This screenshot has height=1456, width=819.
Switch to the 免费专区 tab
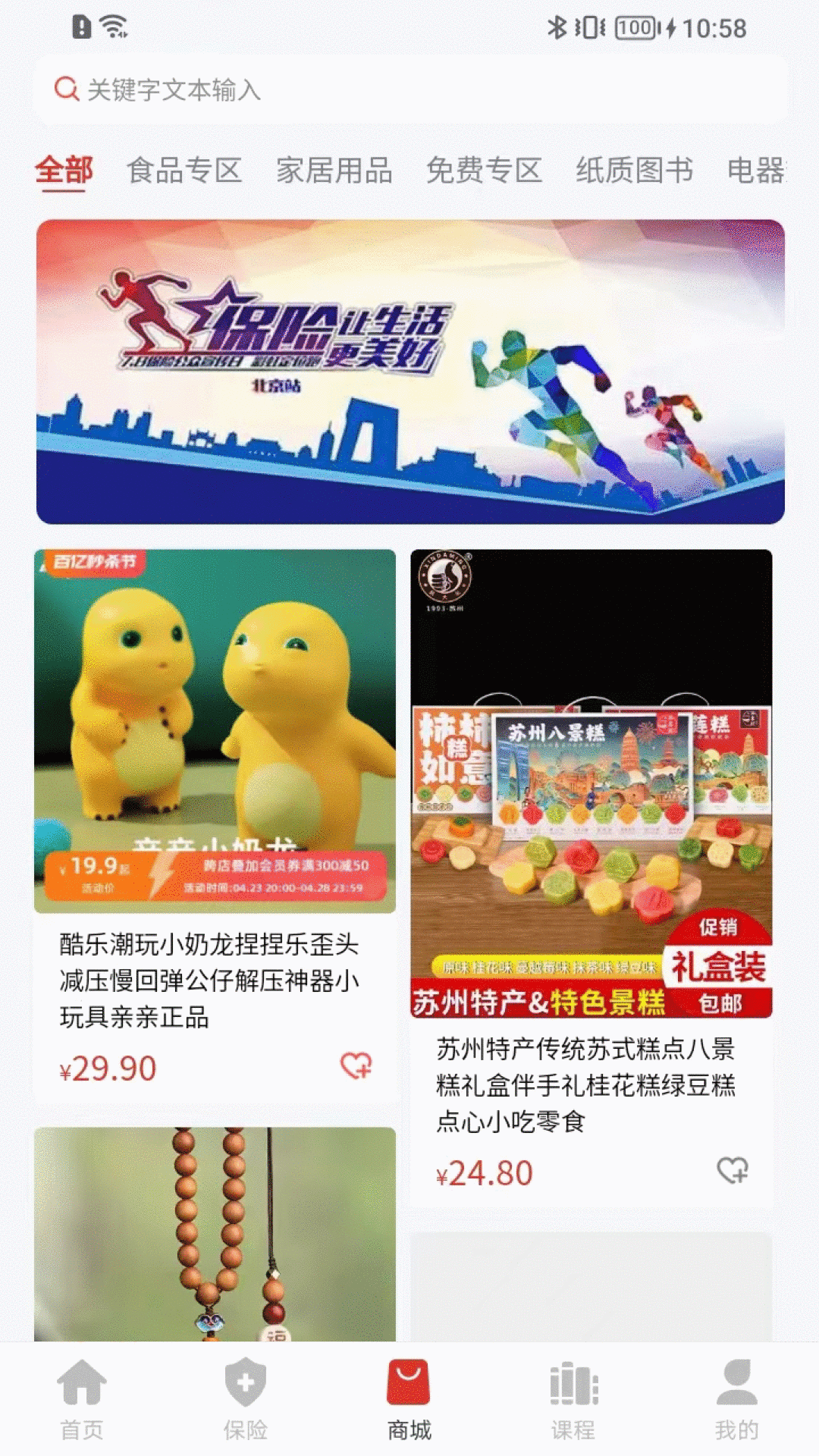(484, 171)
